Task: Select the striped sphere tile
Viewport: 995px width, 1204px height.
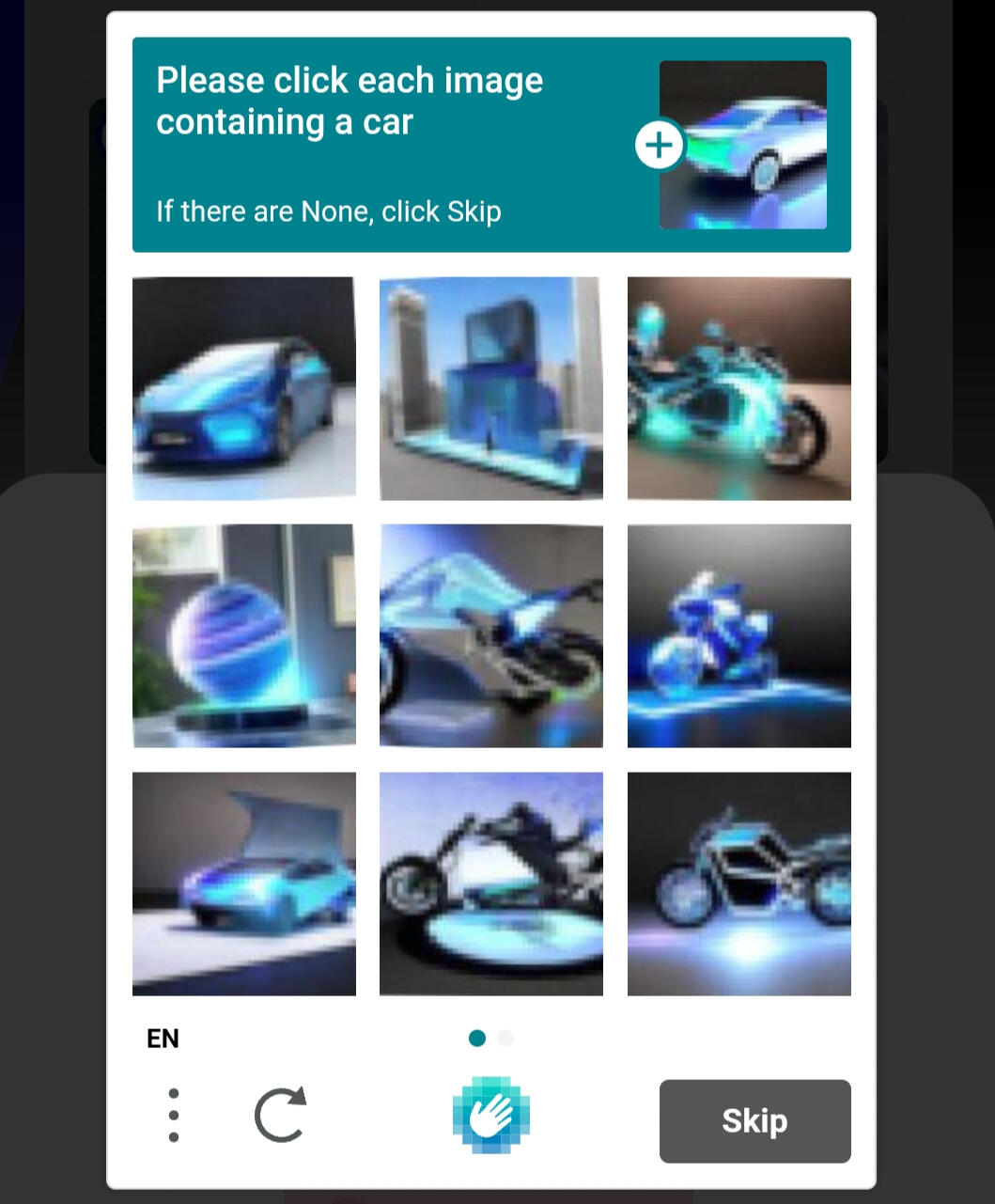Action: [244, 636]
